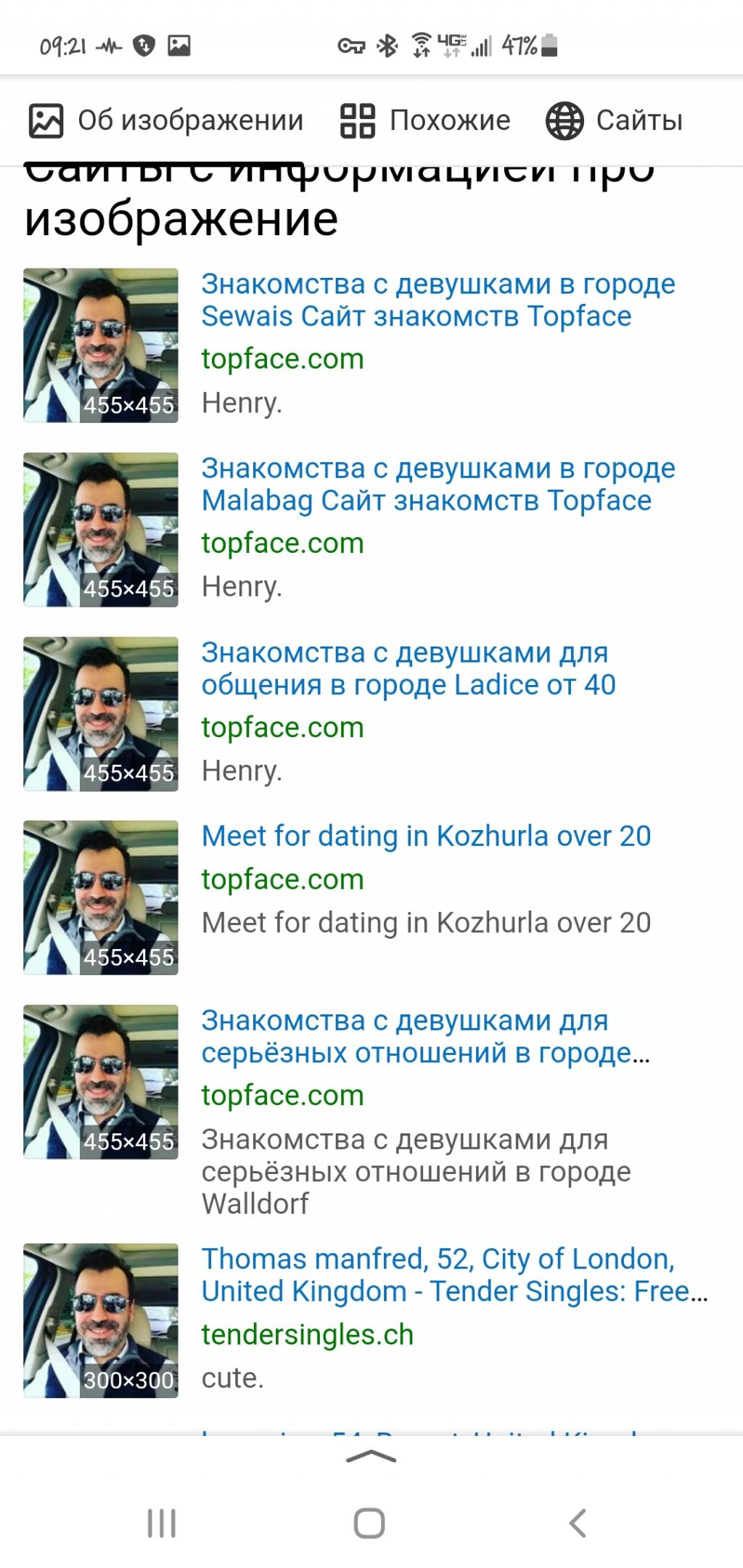Switch to the Похожие tab

425,120
